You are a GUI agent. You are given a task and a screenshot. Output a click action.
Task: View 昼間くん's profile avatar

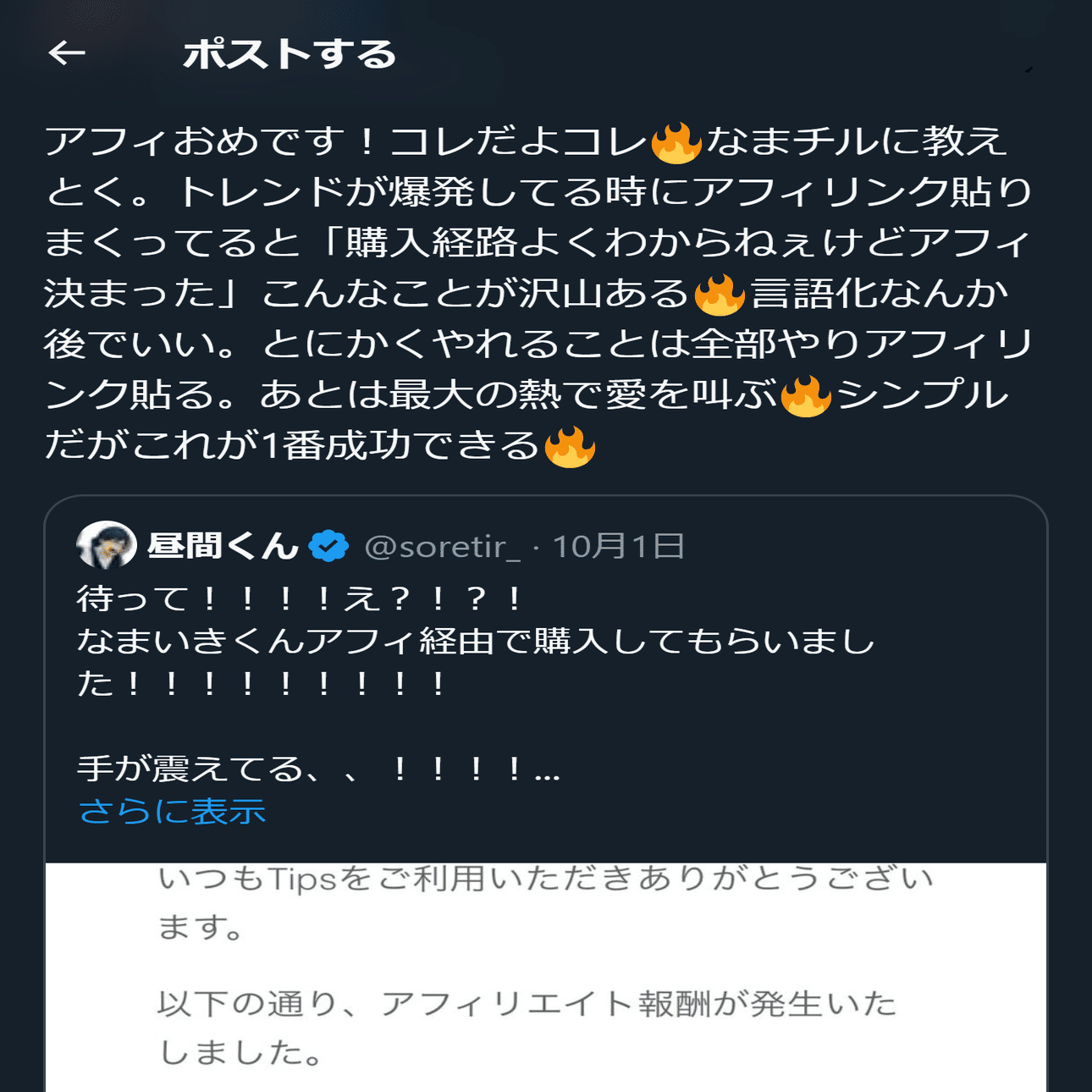click(107, 546)
